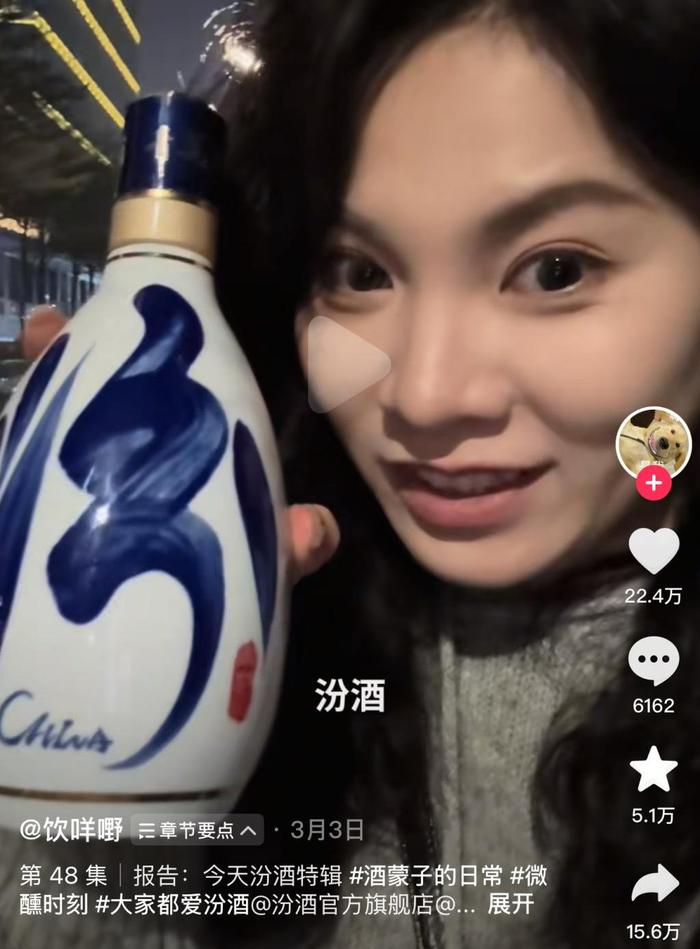
Task: Share this video
Action: point(653,882)
